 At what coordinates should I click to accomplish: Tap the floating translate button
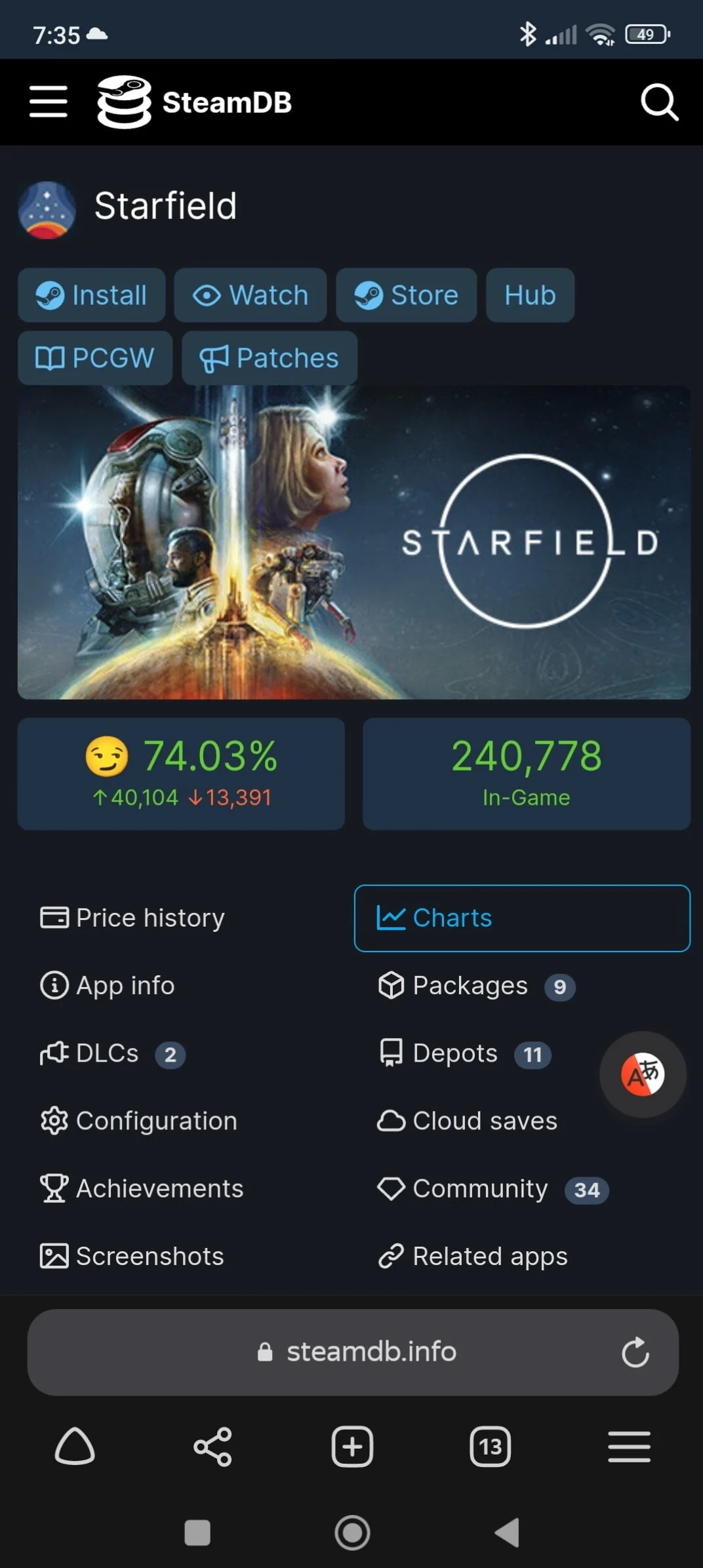pos(643,1074)
